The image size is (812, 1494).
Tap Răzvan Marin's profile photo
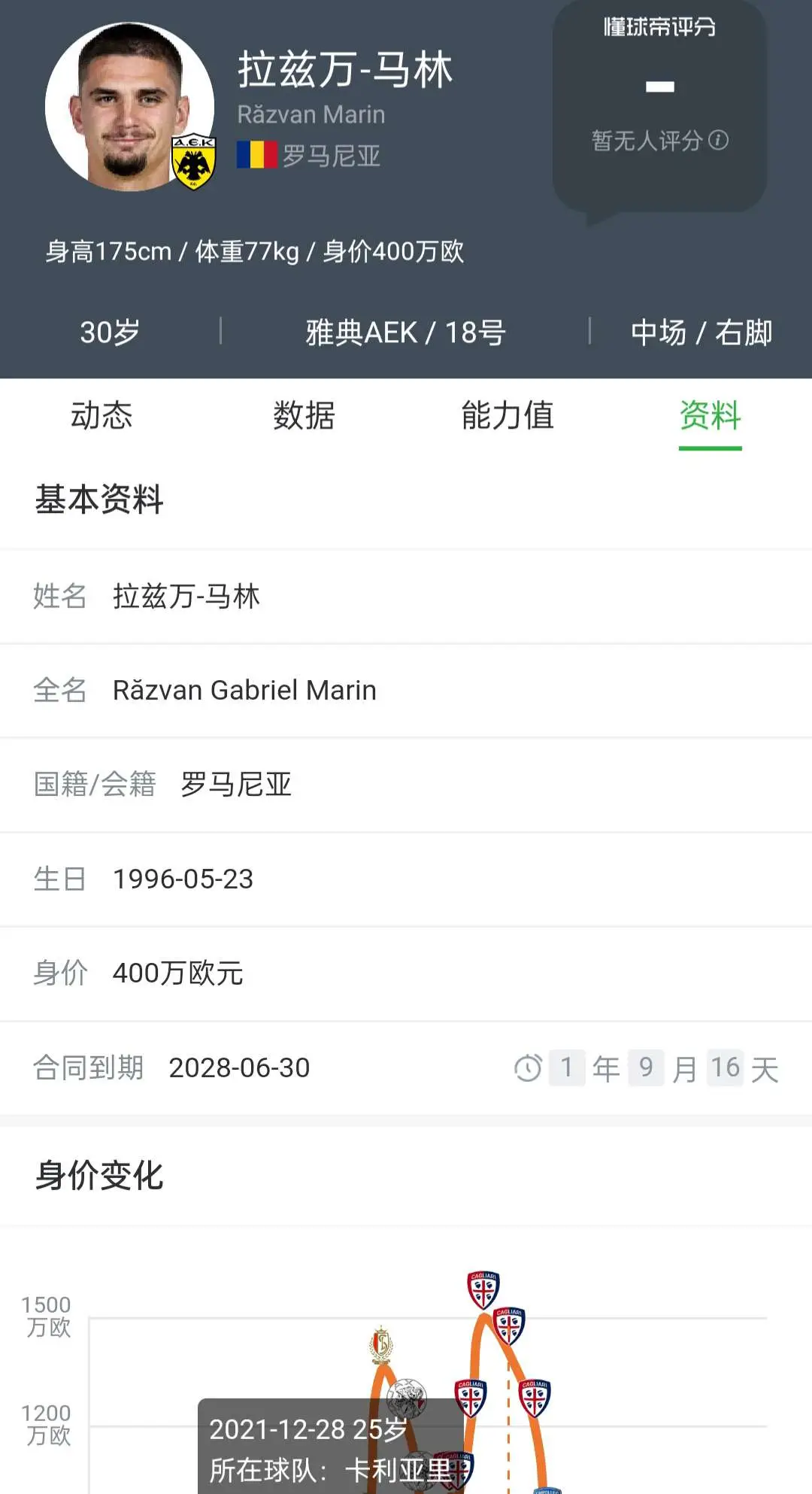pos(129,106)
